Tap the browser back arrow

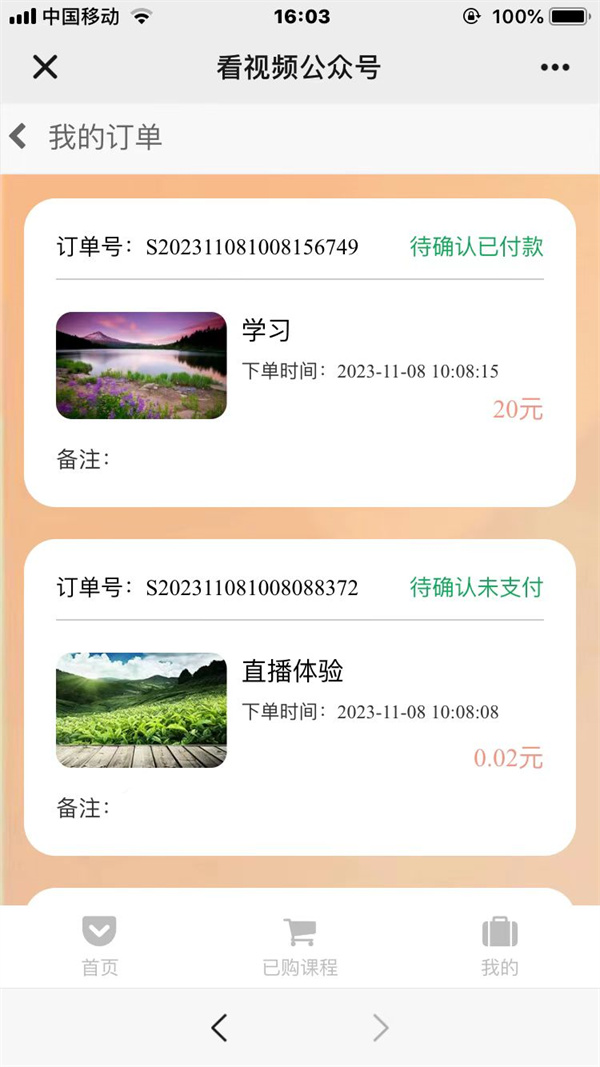pos(220,1027)
